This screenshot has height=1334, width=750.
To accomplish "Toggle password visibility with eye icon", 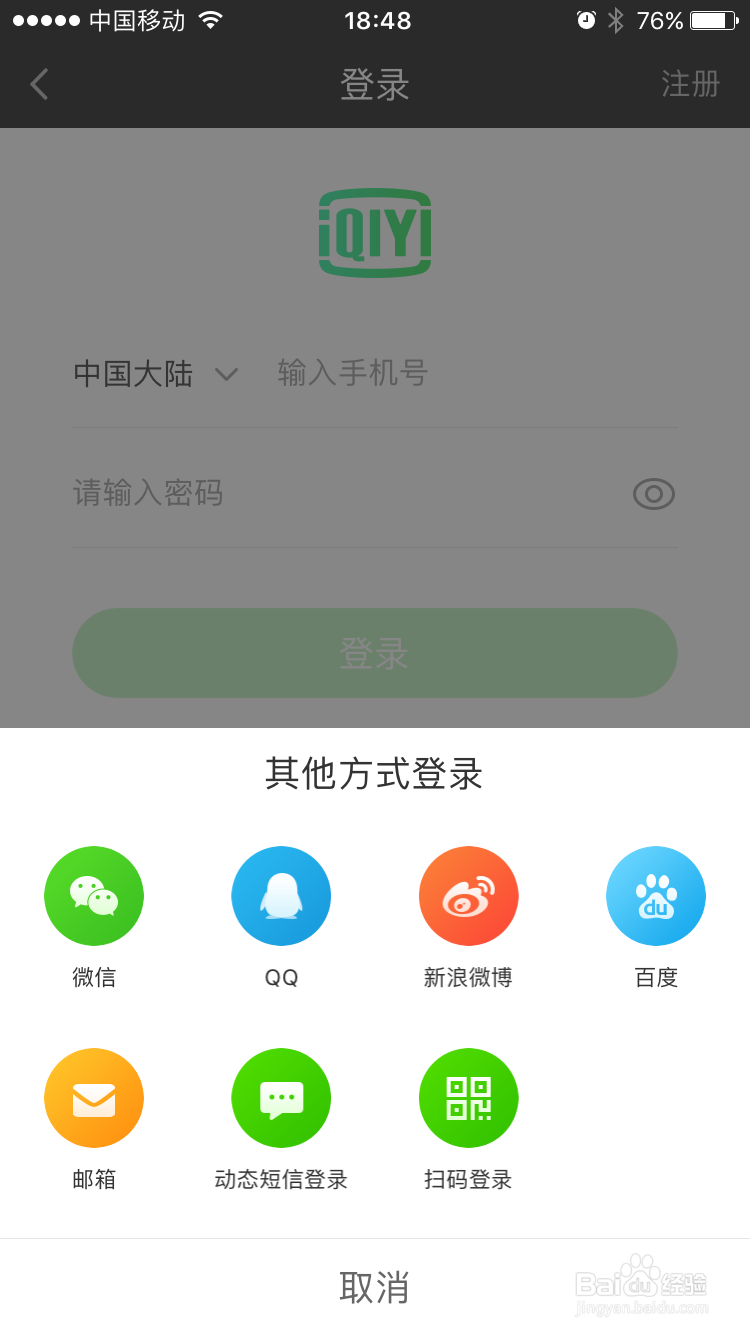I will (x=653, y=493).
